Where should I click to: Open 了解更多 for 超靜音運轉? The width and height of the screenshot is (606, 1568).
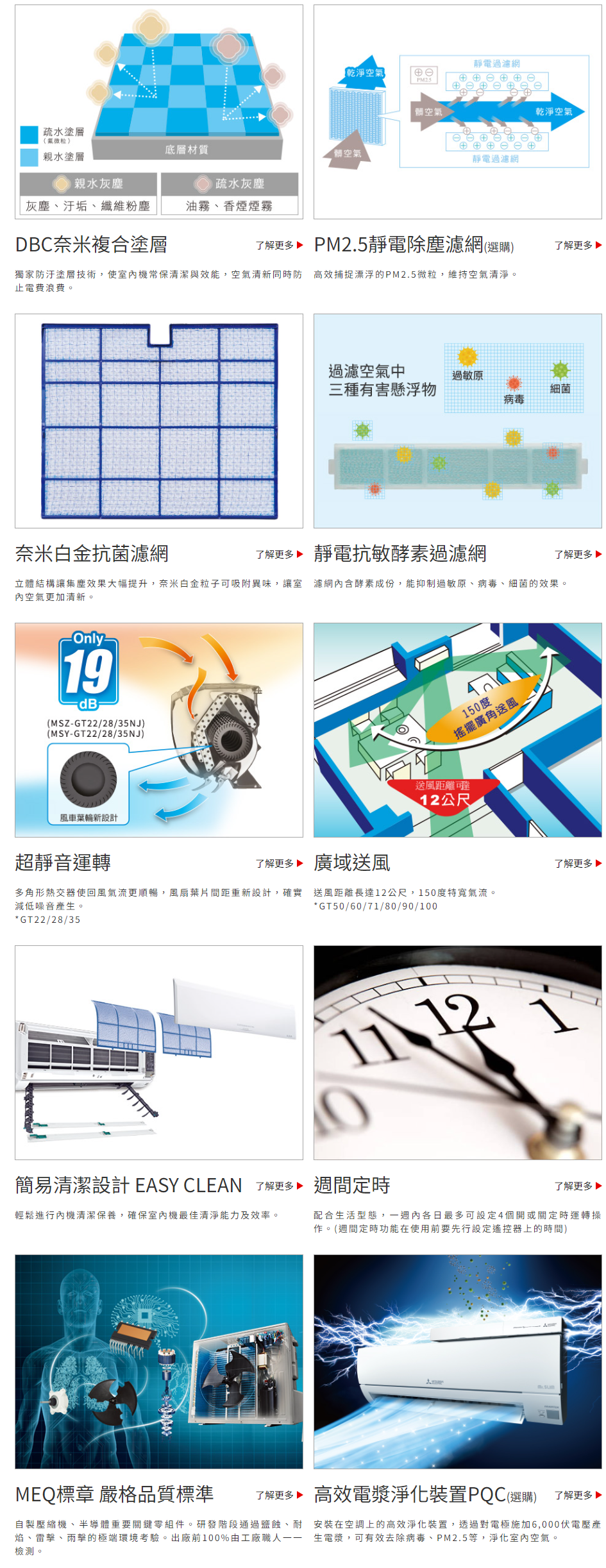coord(278,863)
